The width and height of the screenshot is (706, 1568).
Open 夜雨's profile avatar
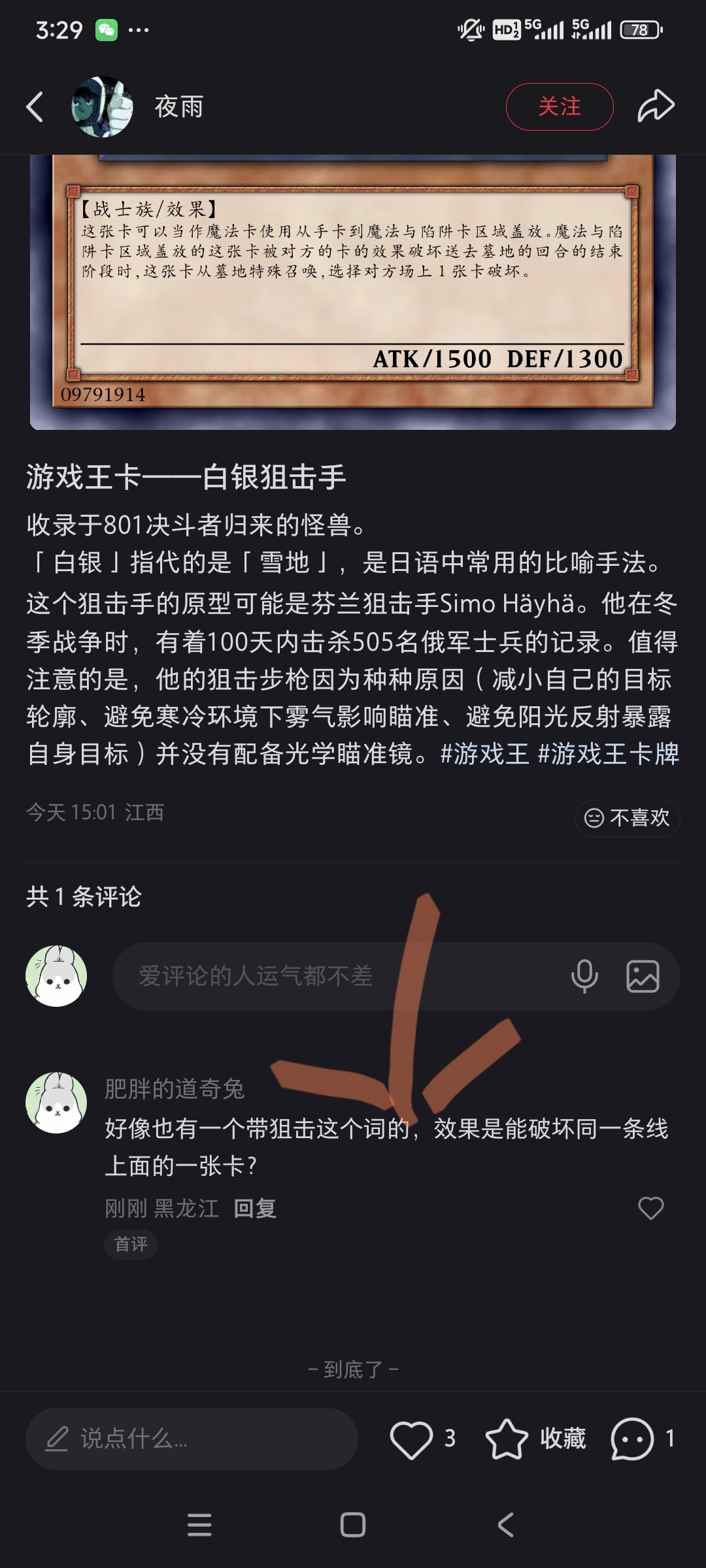(102, 106)
